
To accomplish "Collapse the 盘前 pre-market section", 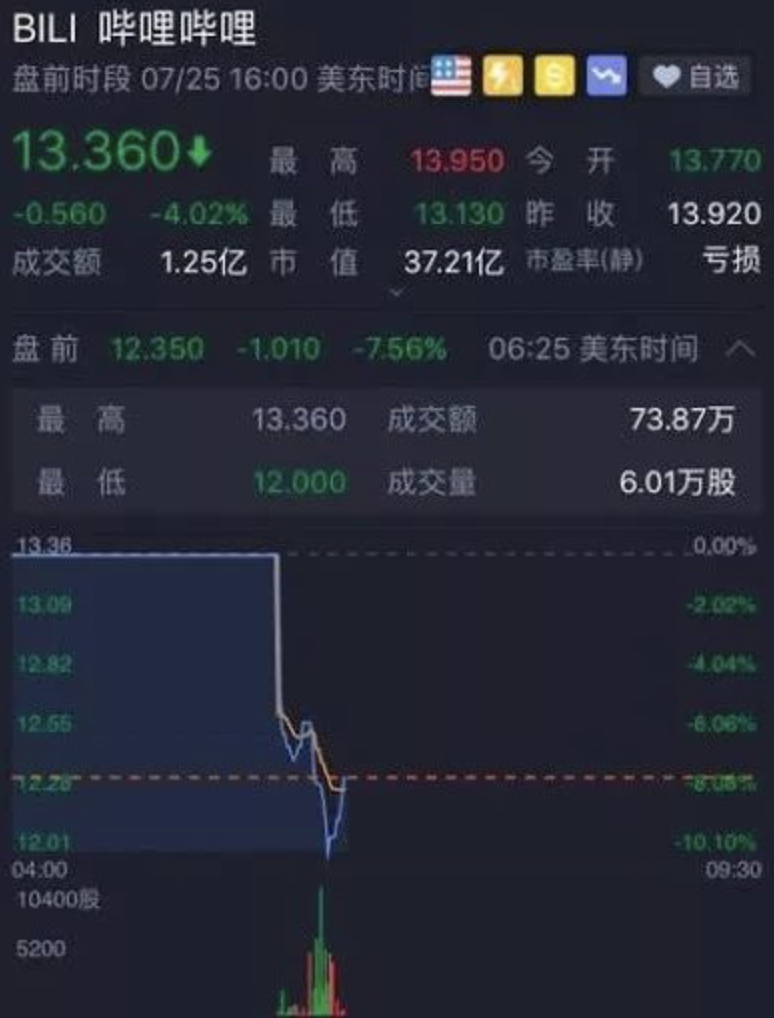I will tap(739, 349).
